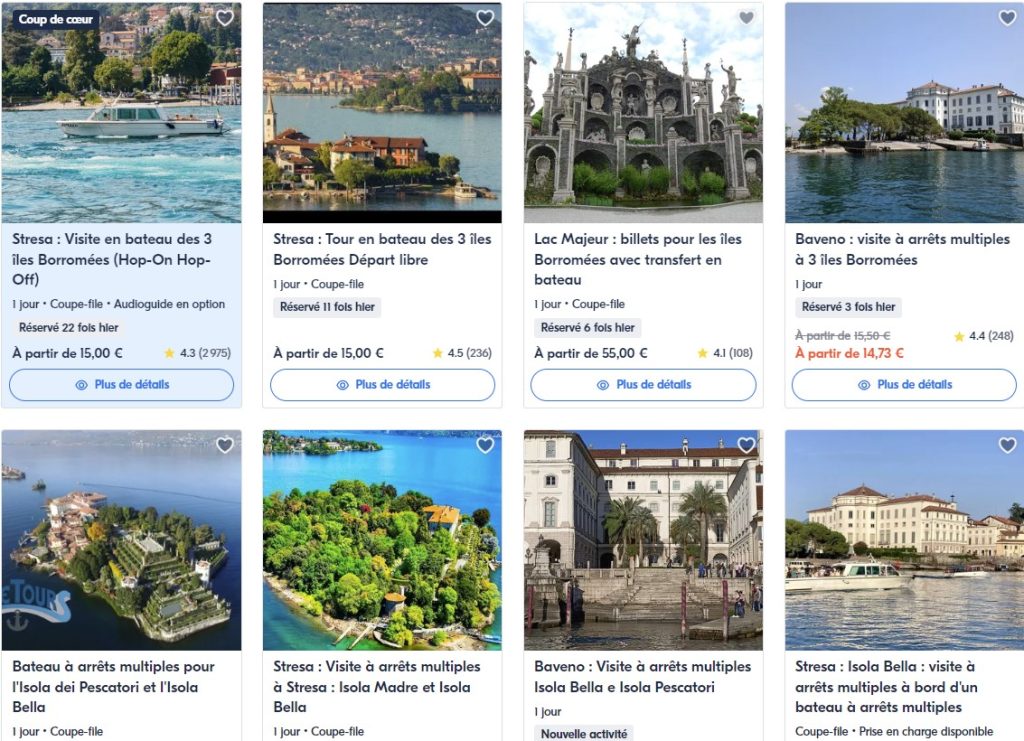Show Plus de détails for Lac Majeur billets

pos(643,384)
